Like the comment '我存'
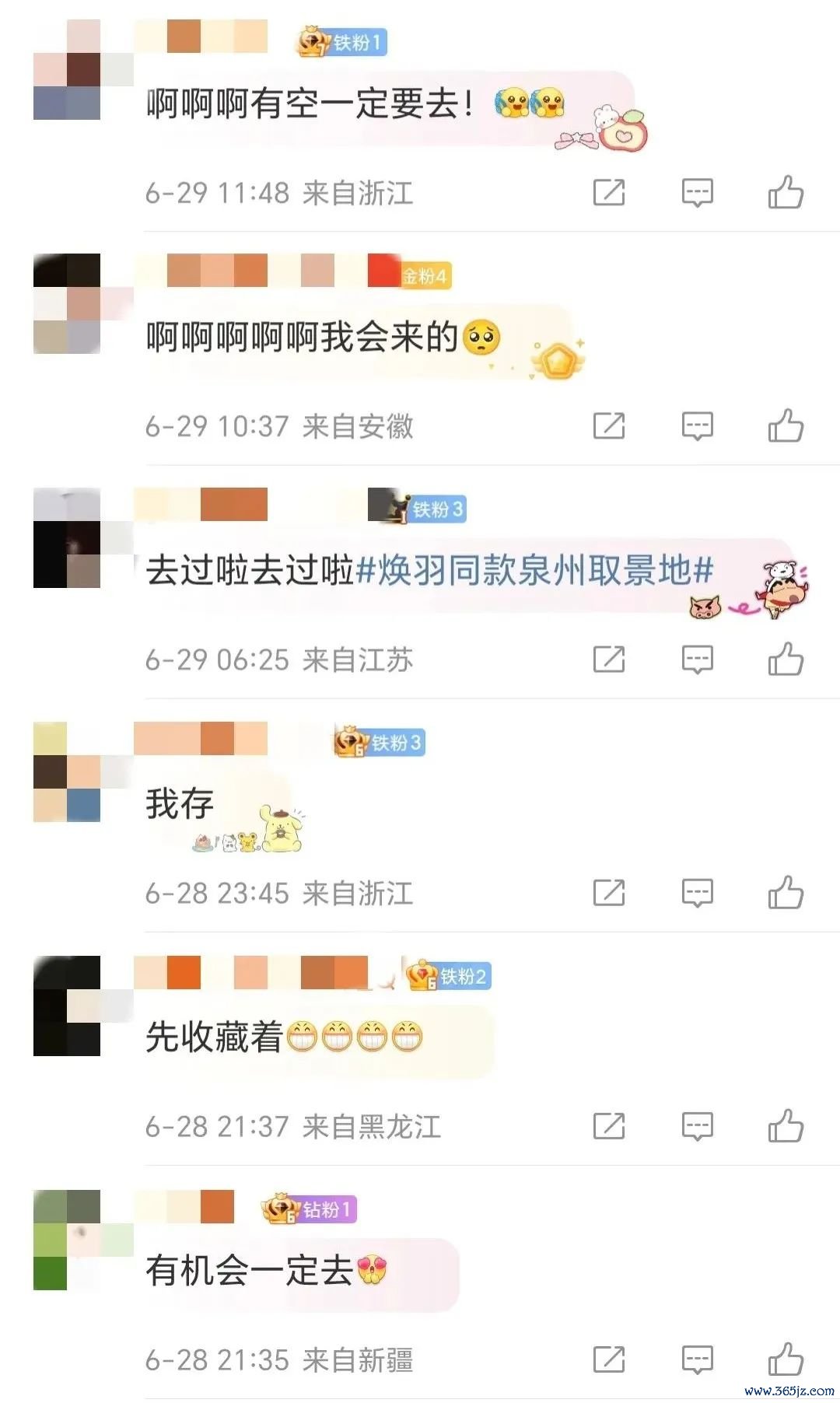840x1403 pixels. (786, 893)
